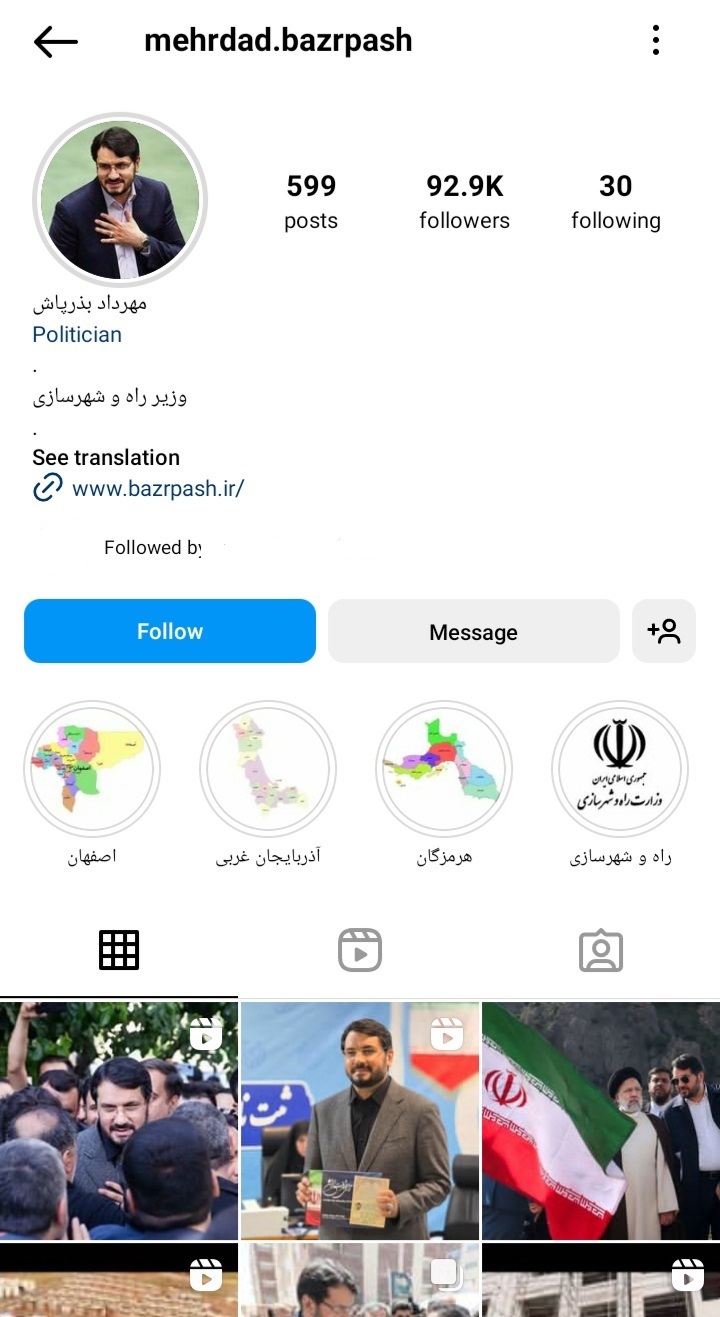View the 30 following list

[615, 200]
